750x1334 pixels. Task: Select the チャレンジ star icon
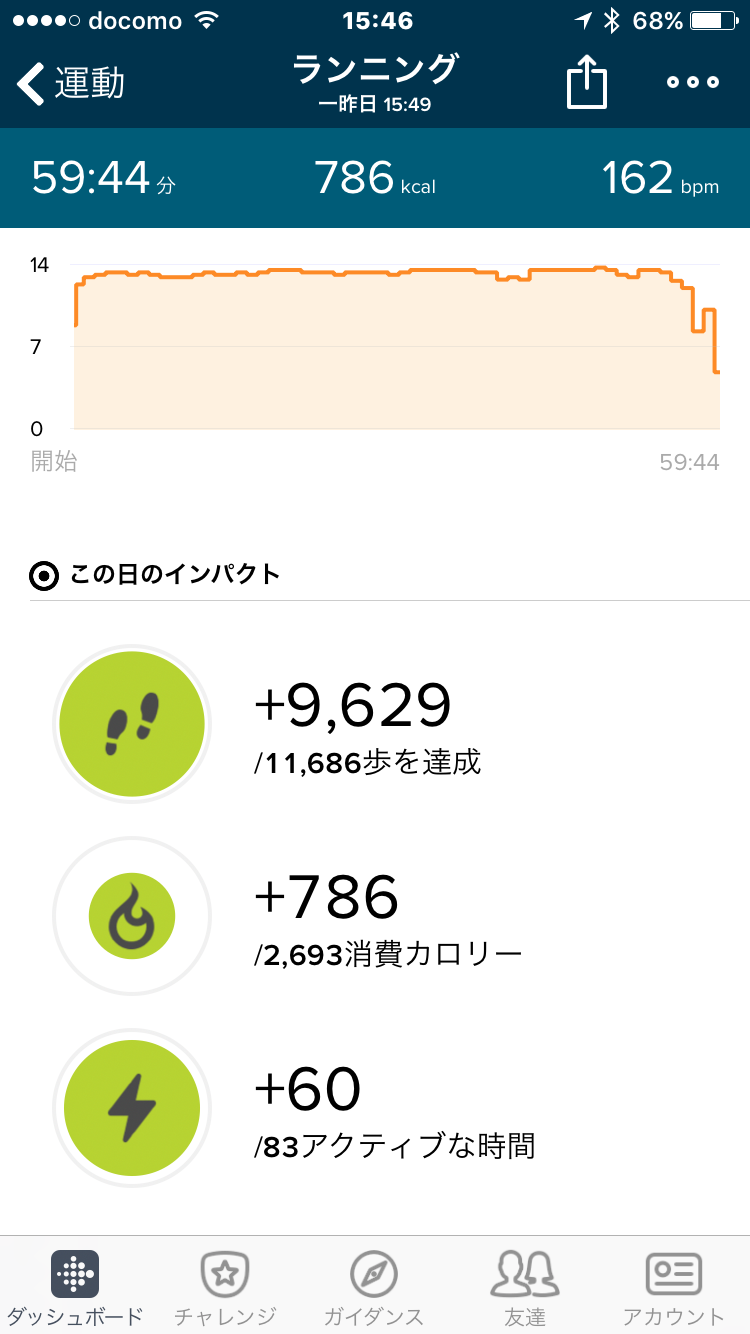[x=224, y=1271]
